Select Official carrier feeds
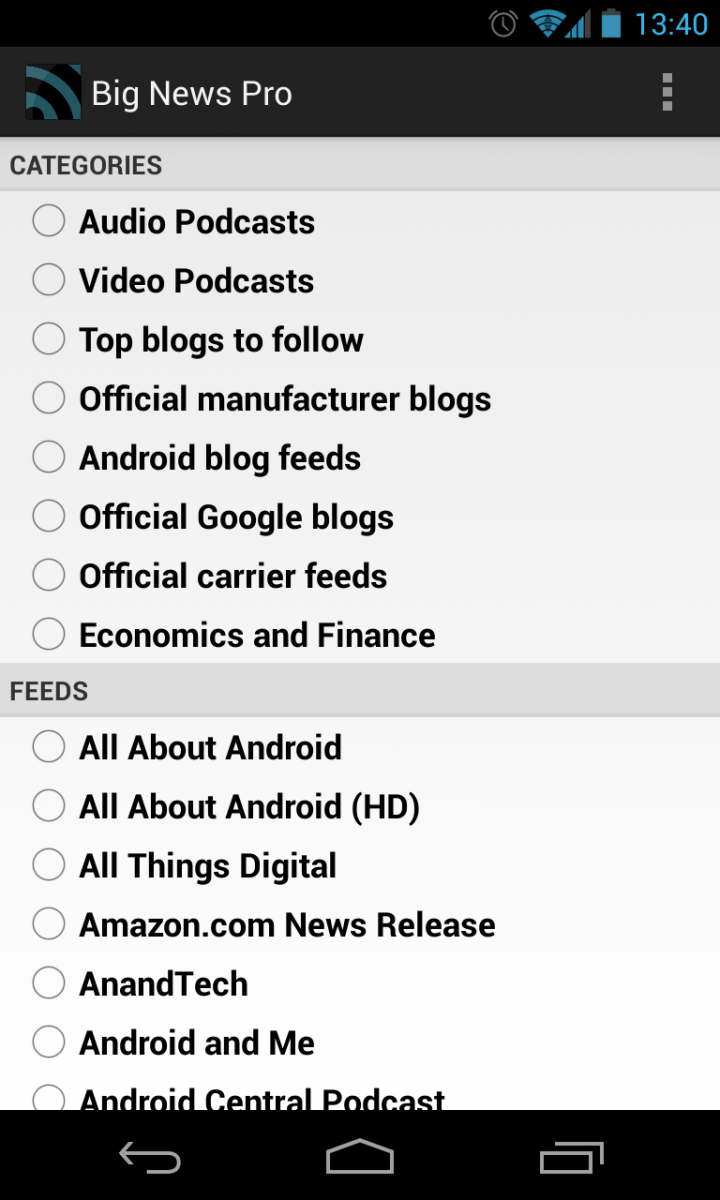Screen dimensions: 720x1200 pos(49,575)
